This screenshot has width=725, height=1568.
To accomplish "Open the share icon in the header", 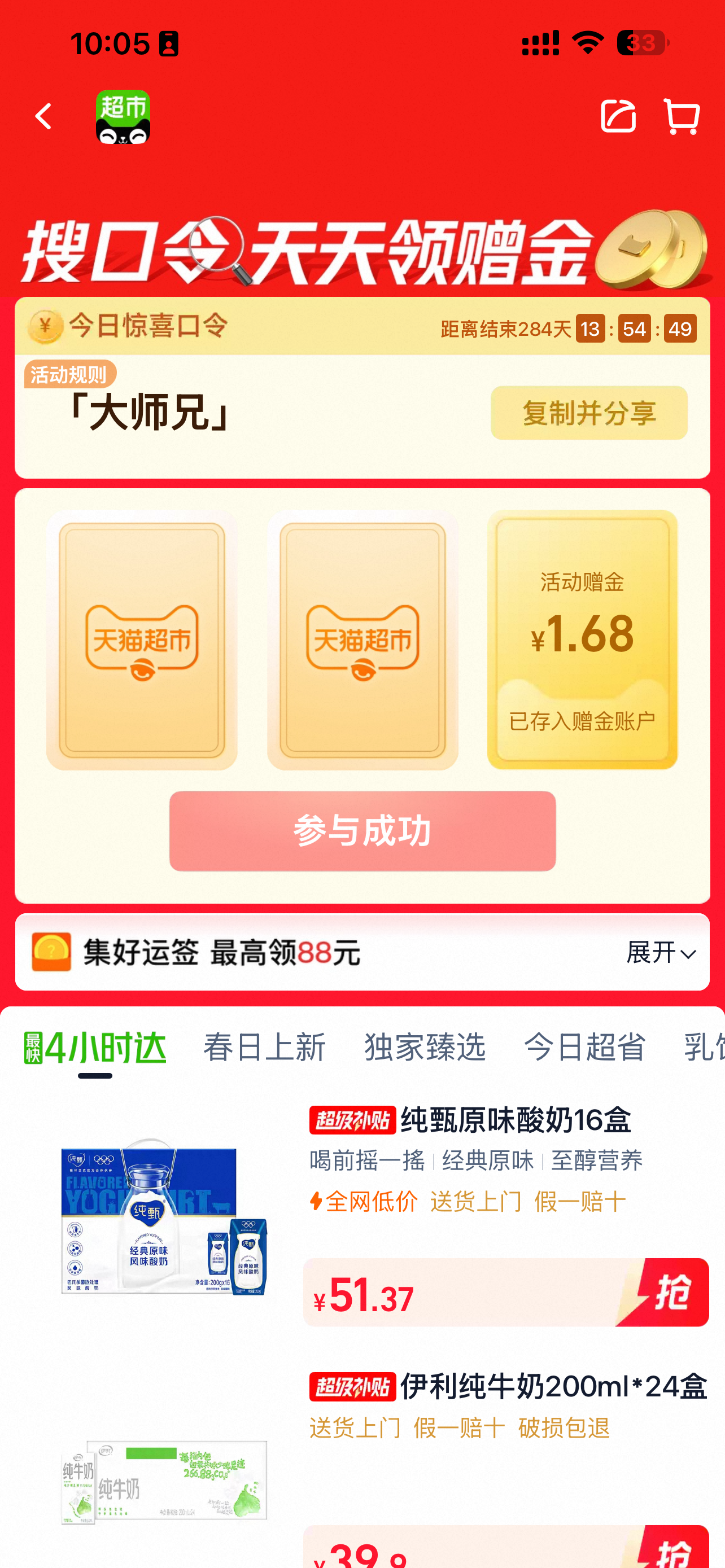I will point(618,116).
